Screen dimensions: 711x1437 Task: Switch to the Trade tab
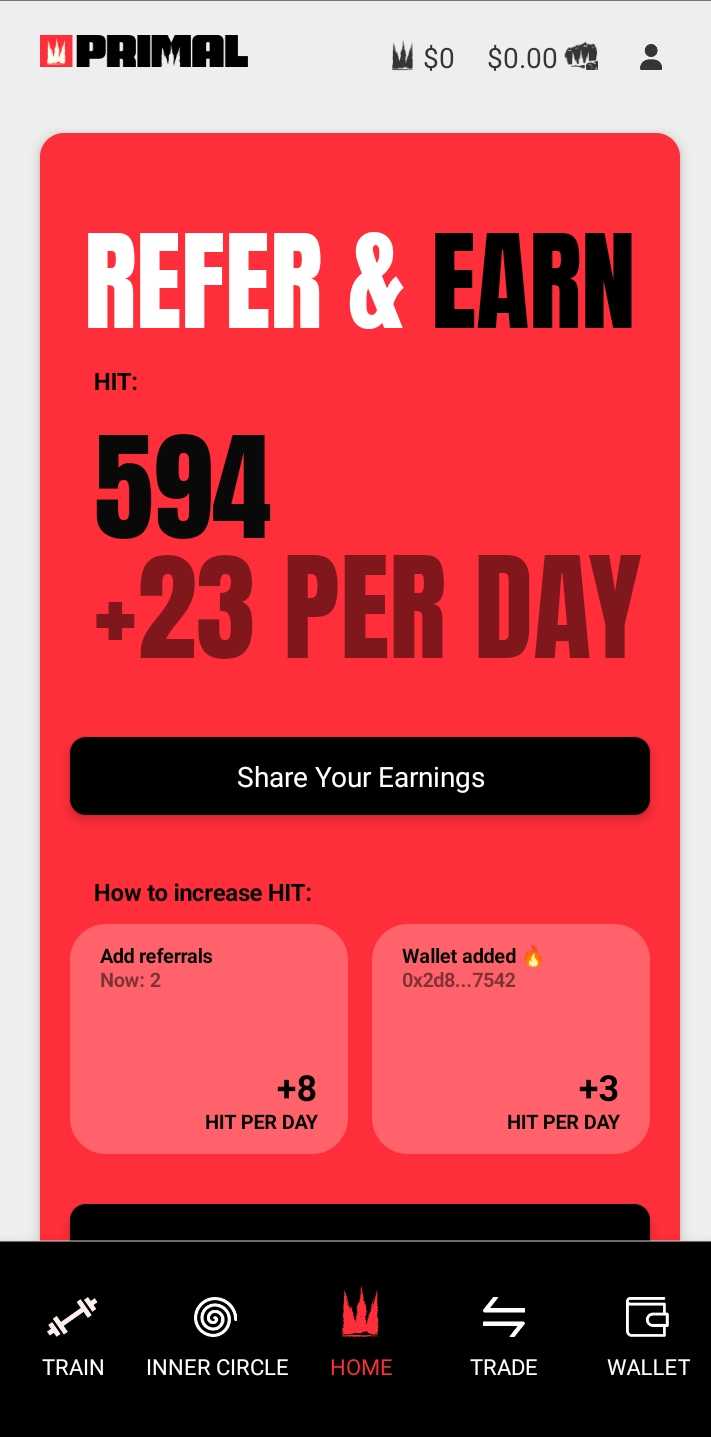(504, 1336)
